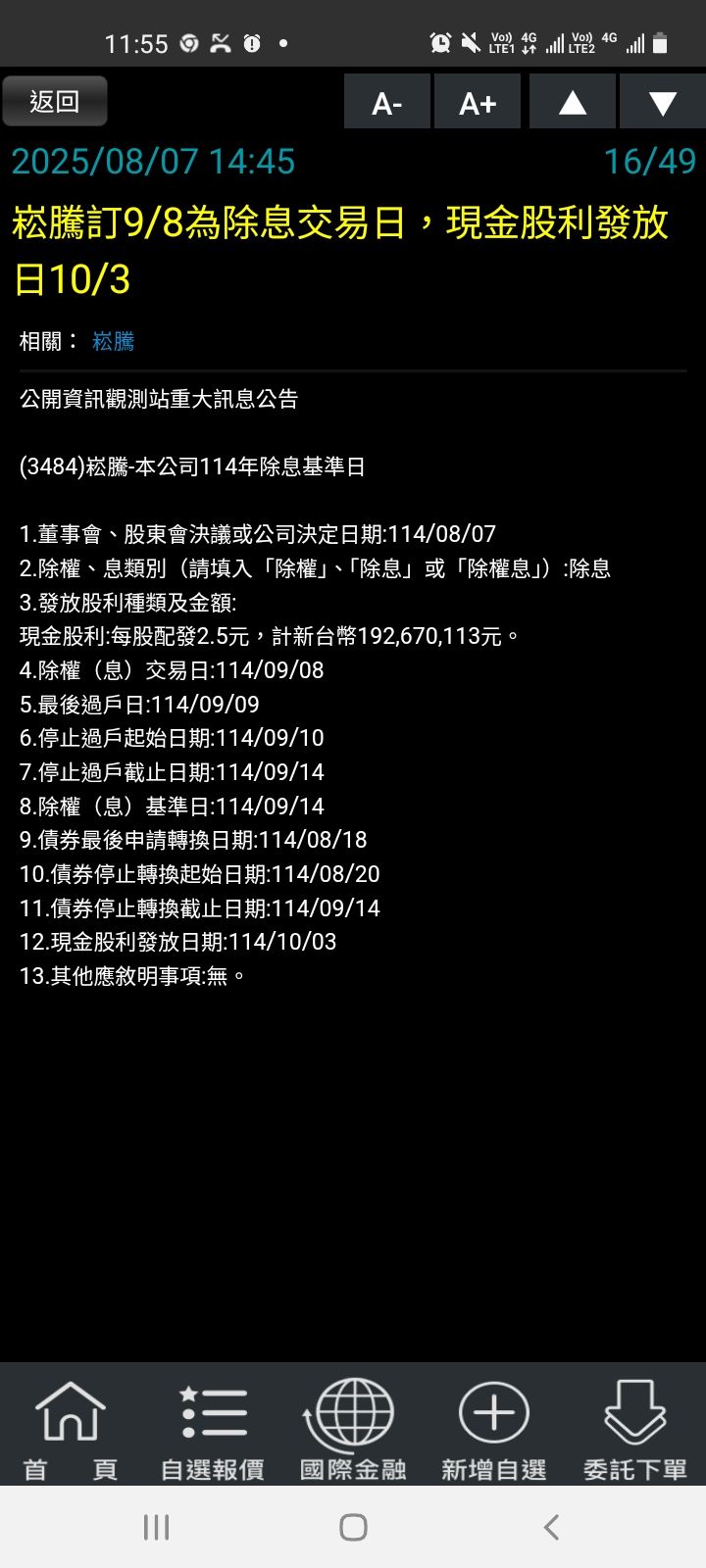
Task: Open the 國際金融 tab
Action: point(353,1429)
